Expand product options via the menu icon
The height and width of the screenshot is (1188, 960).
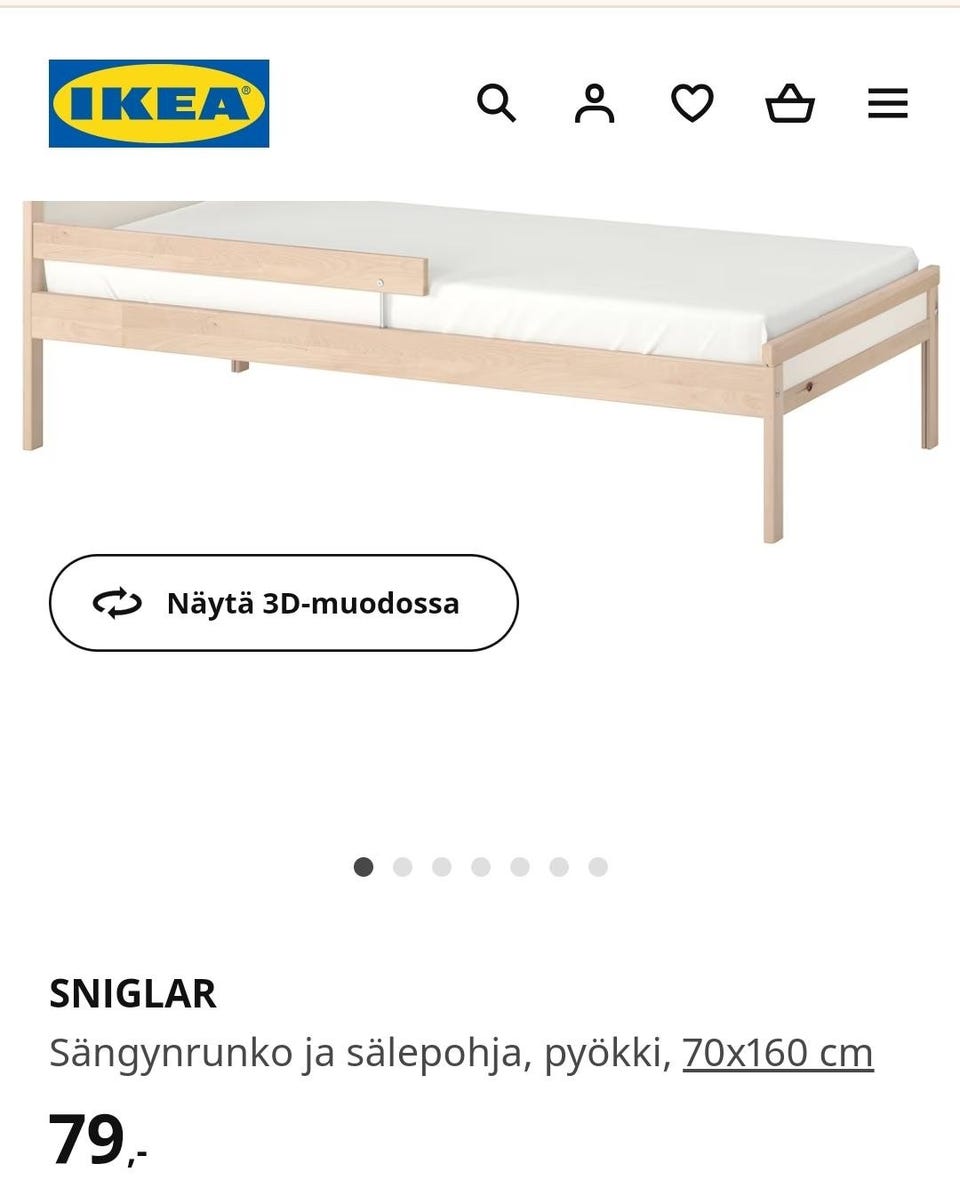(x=888, y=102)
